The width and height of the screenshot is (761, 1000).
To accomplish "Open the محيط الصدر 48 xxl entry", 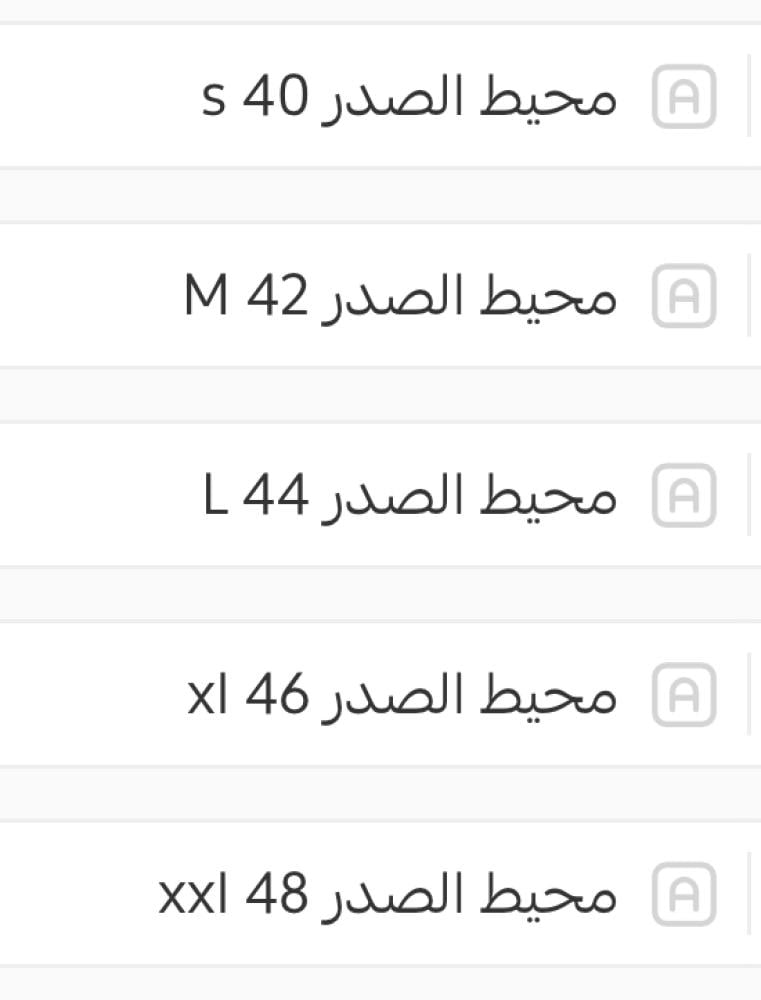I will (x=388, y=894).
